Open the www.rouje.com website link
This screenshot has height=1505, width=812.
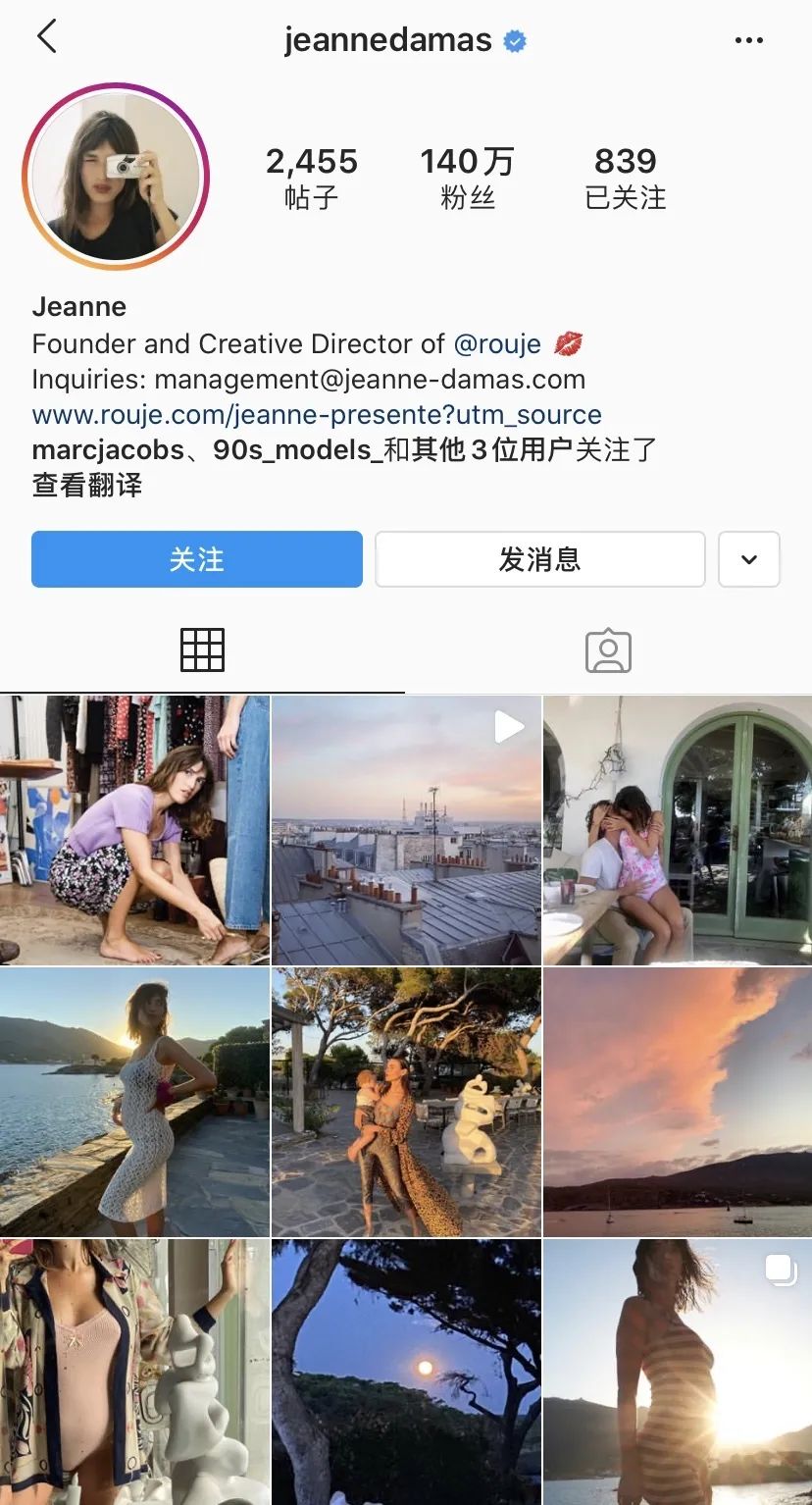click(x=316, y=414)
